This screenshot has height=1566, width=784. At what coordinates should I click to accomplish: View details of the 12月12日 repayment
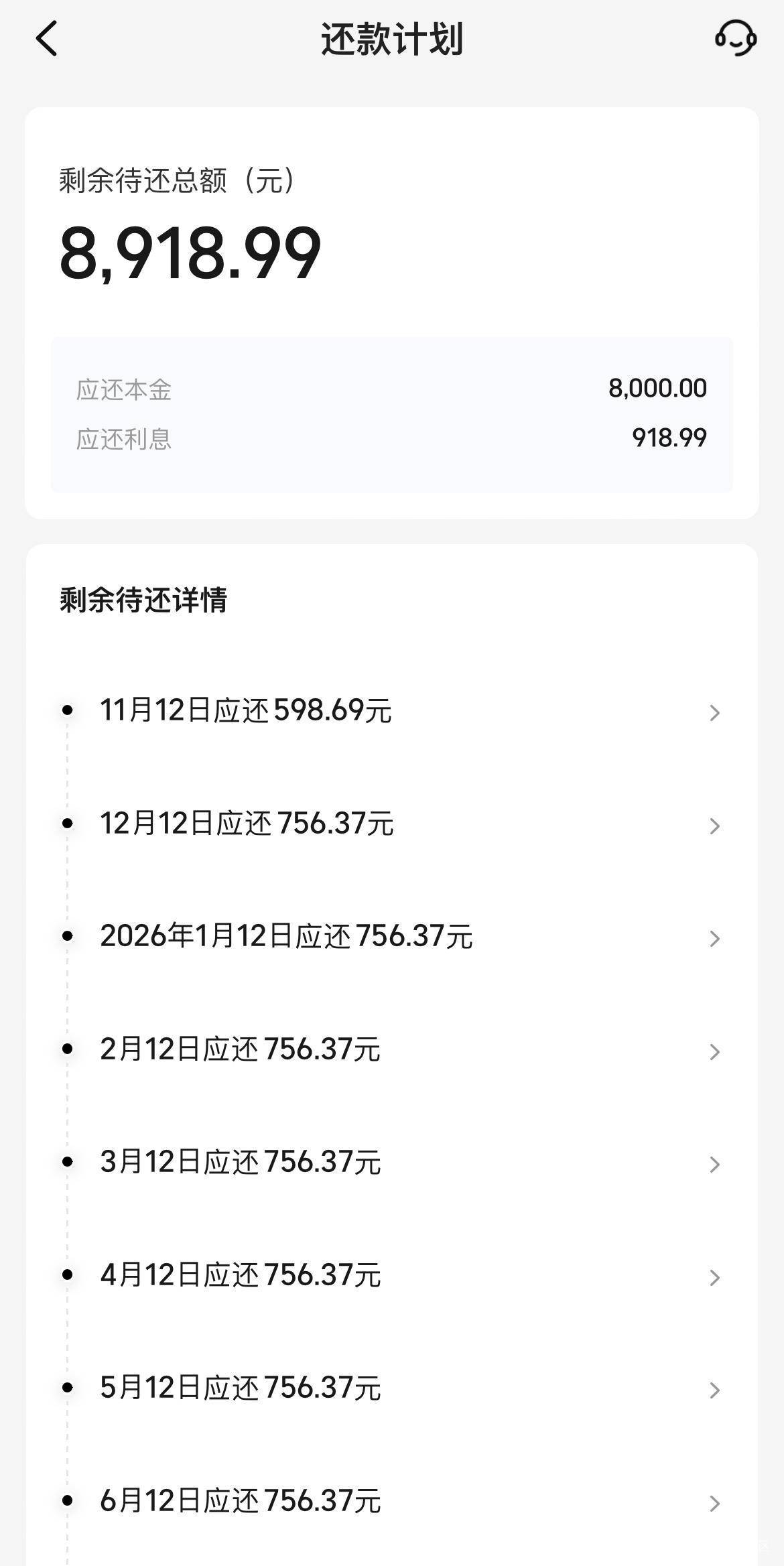[x=392, y=824]
